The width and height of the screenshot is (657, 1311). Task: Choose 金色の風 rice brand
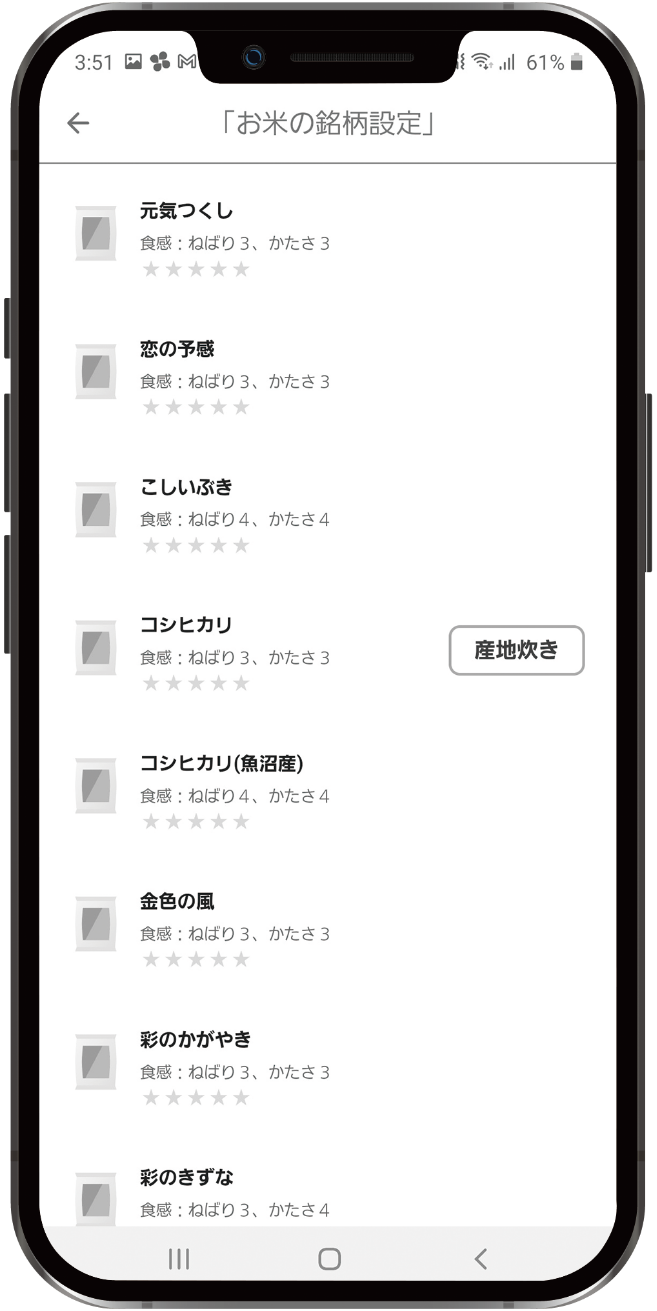[x=178, y=902]
